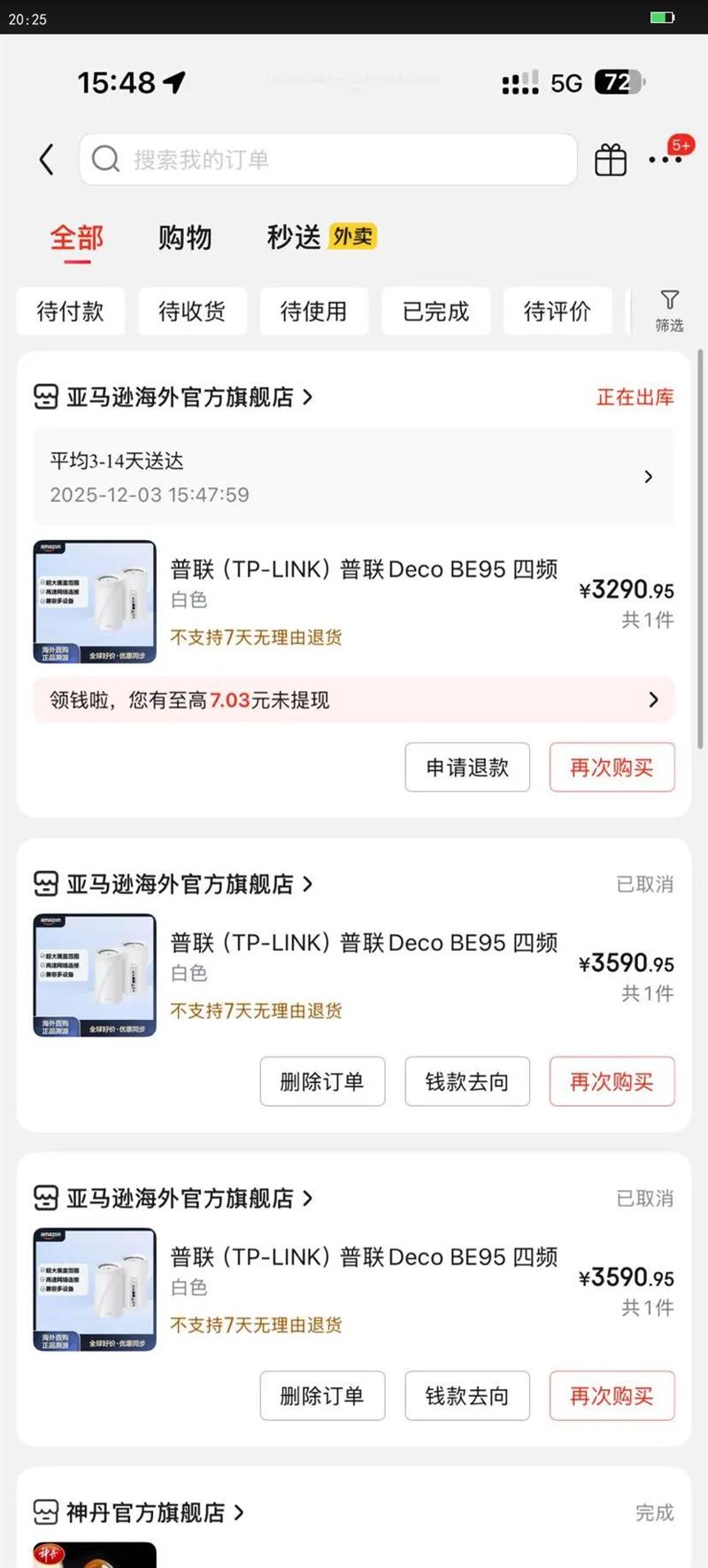The image size is (708, 1568).
Task: Click the magnifier icon in the search bar
Action: 104,159
